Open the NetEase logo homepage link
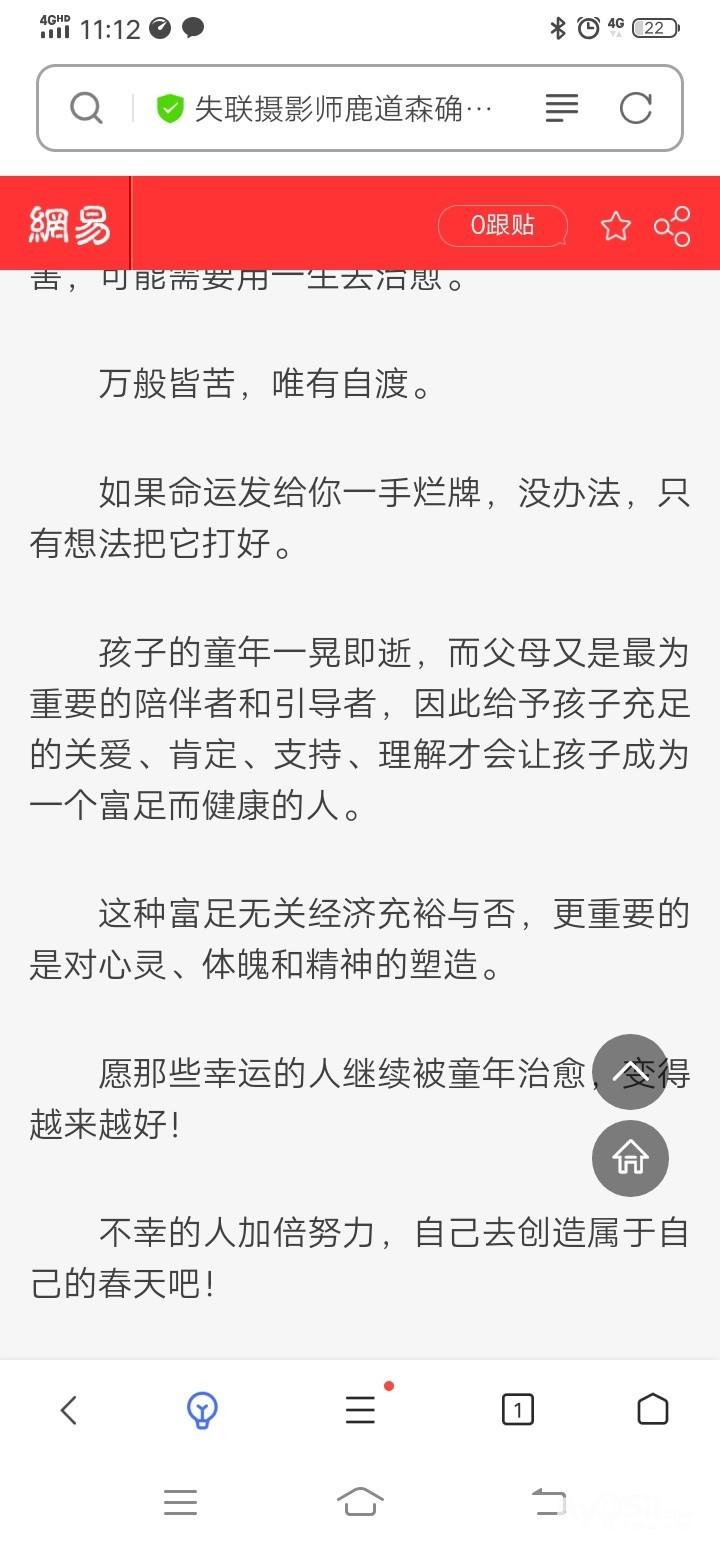The image size is (720, 1544). (69, 225)
